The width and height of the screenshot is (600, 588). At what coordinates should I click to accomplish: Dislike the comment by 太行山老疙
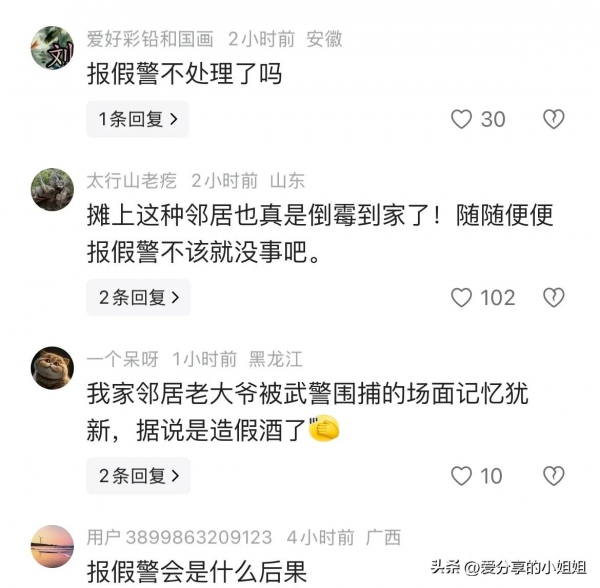click(x=553, y=297)
